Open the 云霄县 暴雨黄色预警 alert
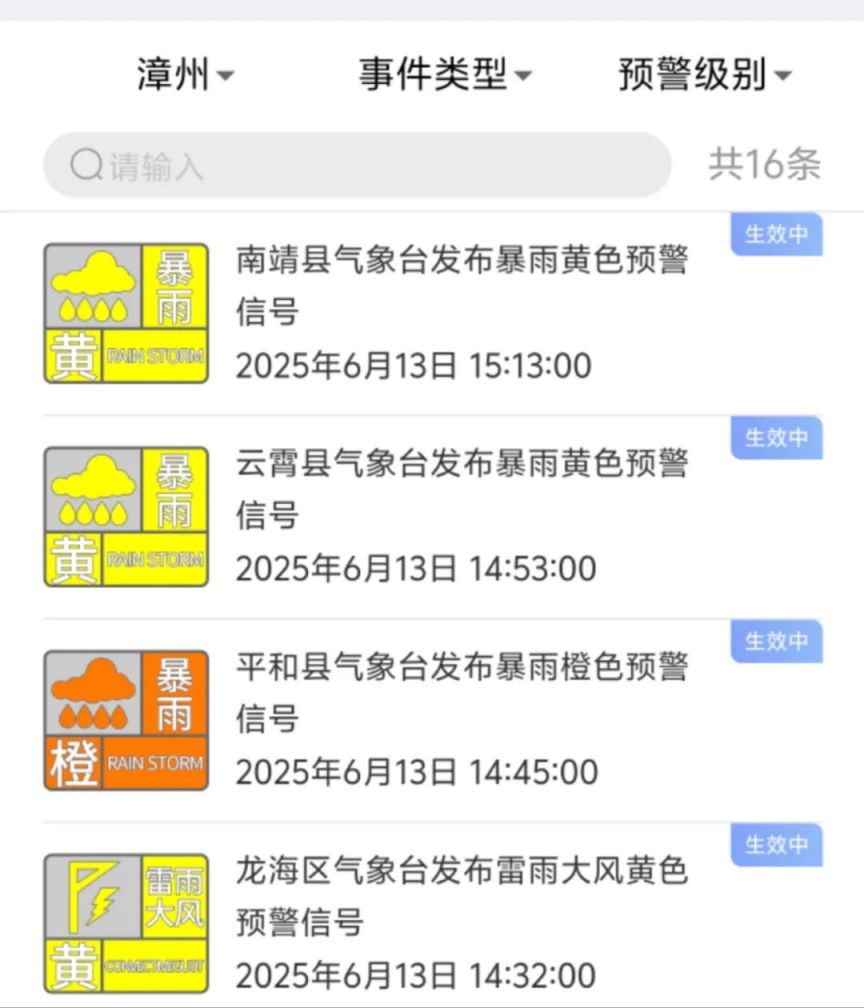 tap(461, 516)
